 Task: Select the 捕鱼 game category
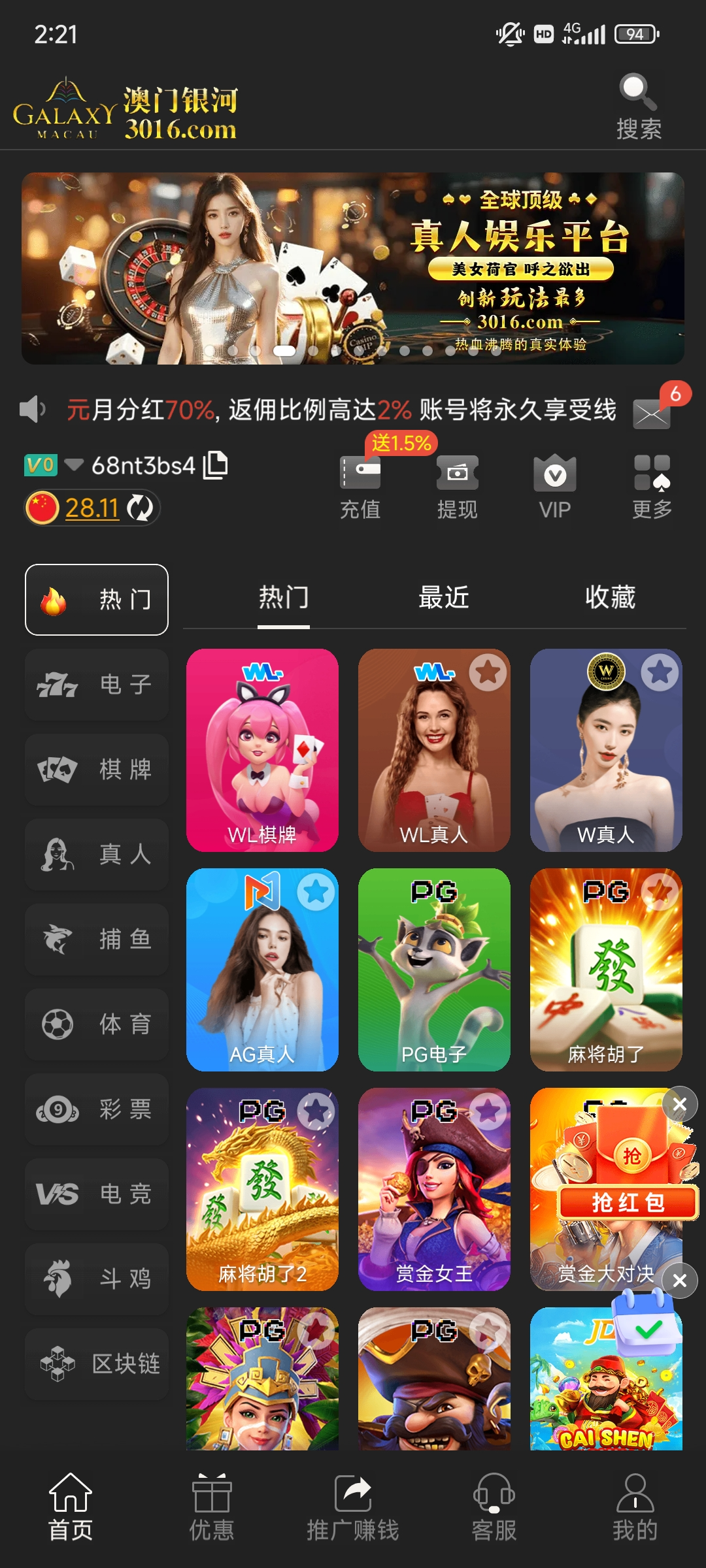click(97, 939)
